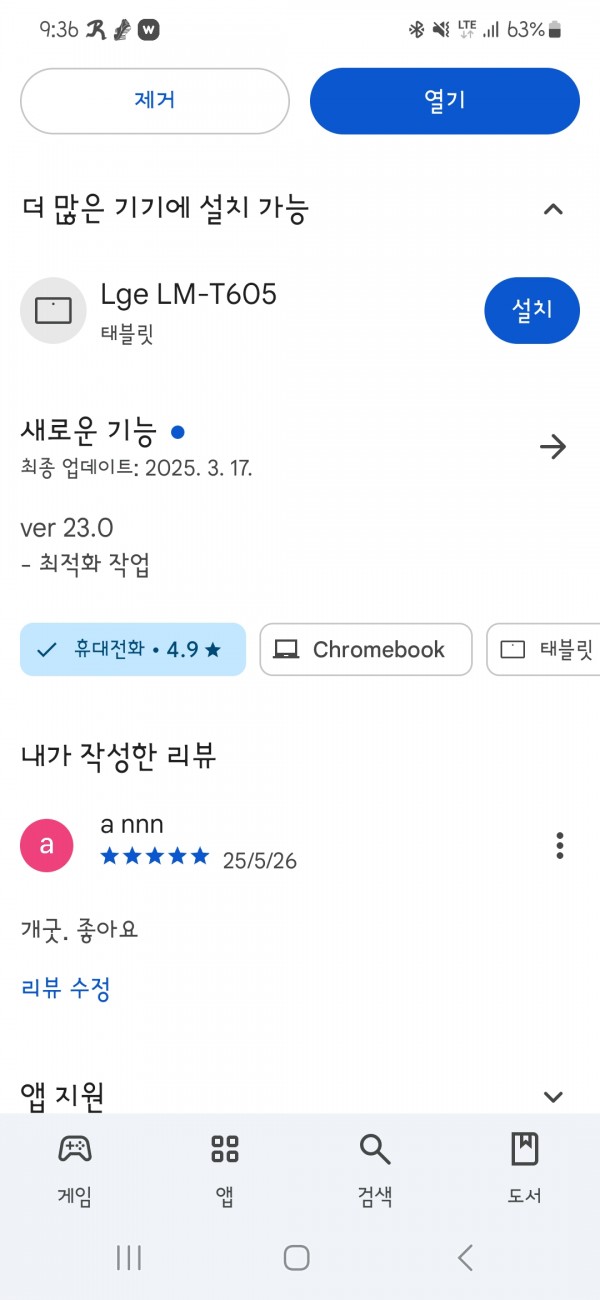600x1300 pixels.
Task: Open 새로운 기능 details arrow
Action: [x=553, y=447]
